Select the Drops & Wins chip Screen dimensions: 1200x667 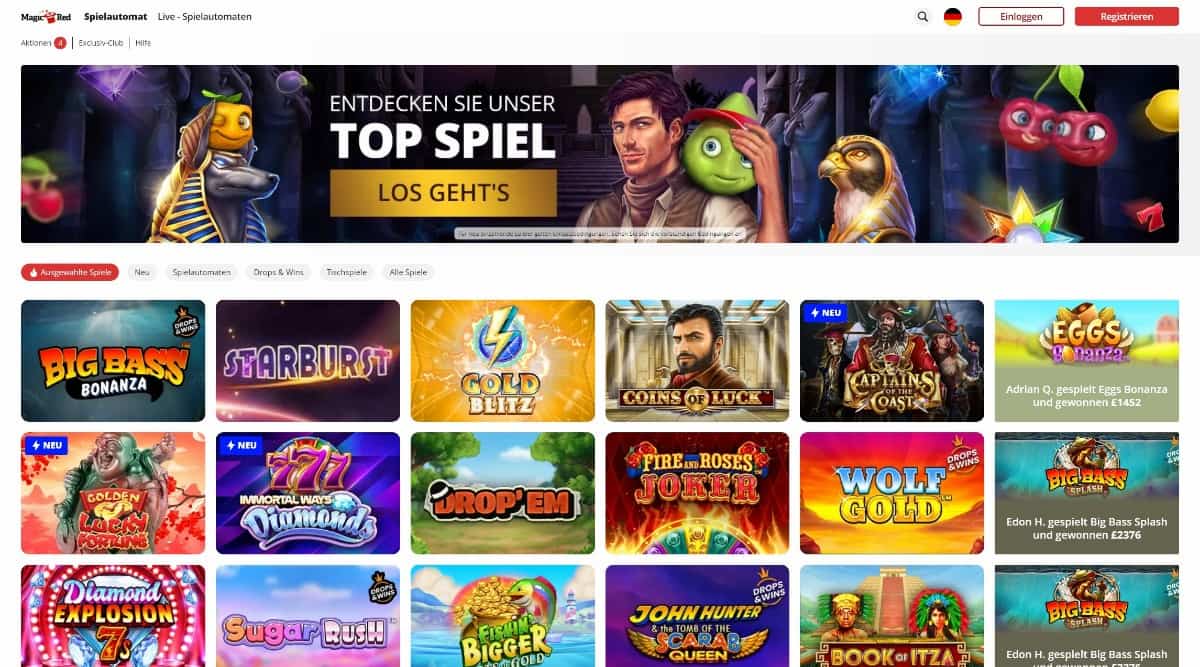click(279, 272)
